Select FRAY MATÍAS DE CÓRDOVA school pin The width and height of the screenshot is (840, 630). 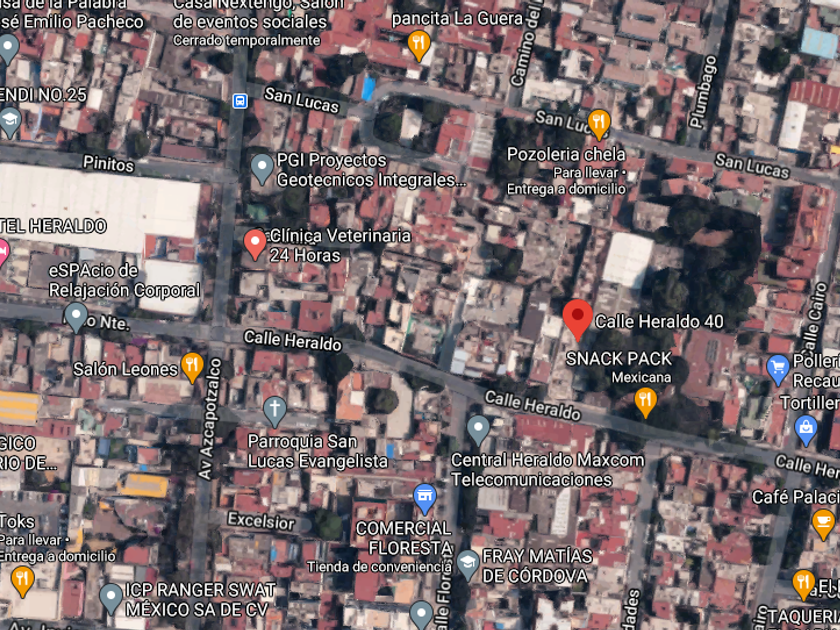click(468, 566)
